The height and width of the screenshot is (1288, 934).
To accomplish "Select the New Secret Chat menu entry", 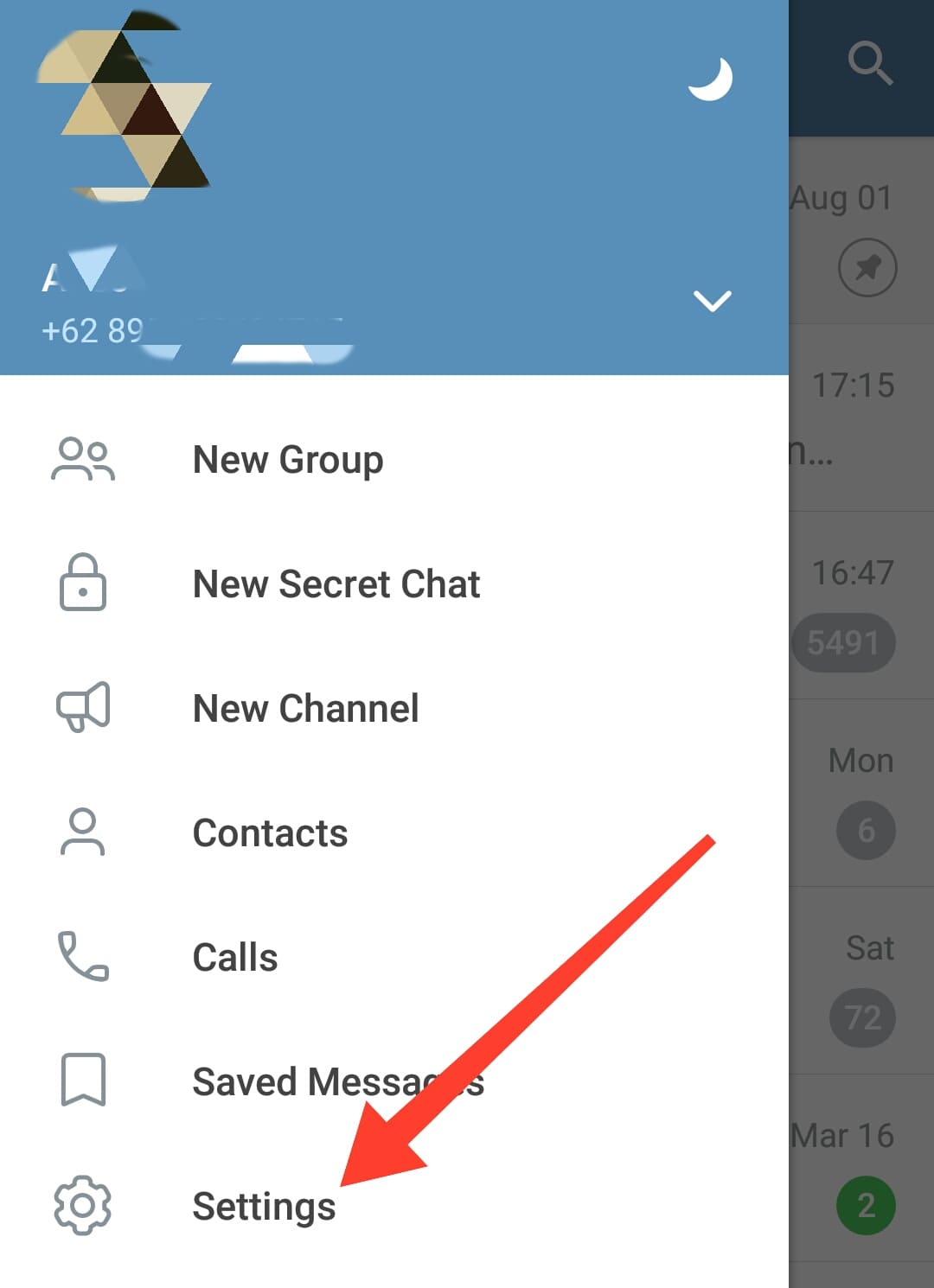I will (x=336, y=583).
